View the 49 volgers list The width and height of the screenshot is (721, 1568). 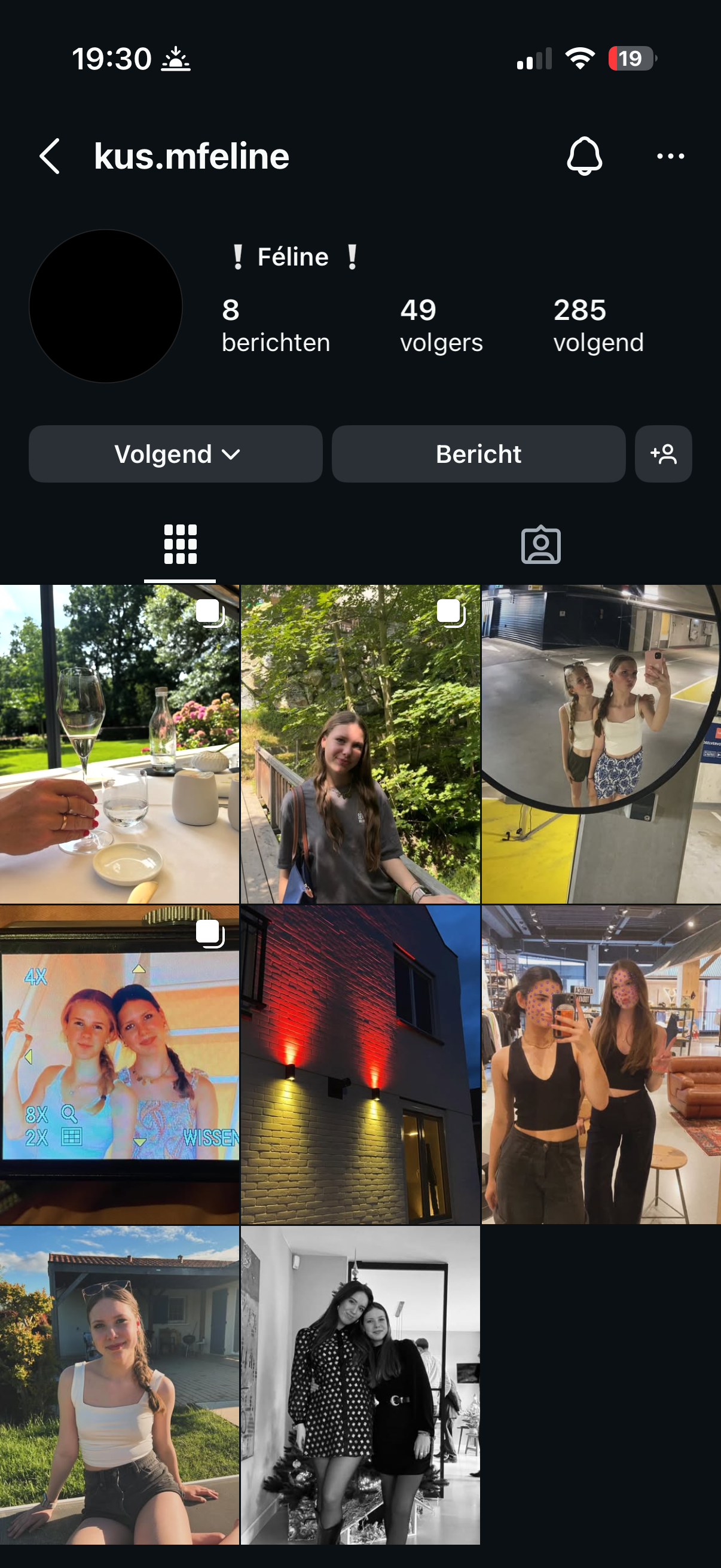(x=441, y=326)
